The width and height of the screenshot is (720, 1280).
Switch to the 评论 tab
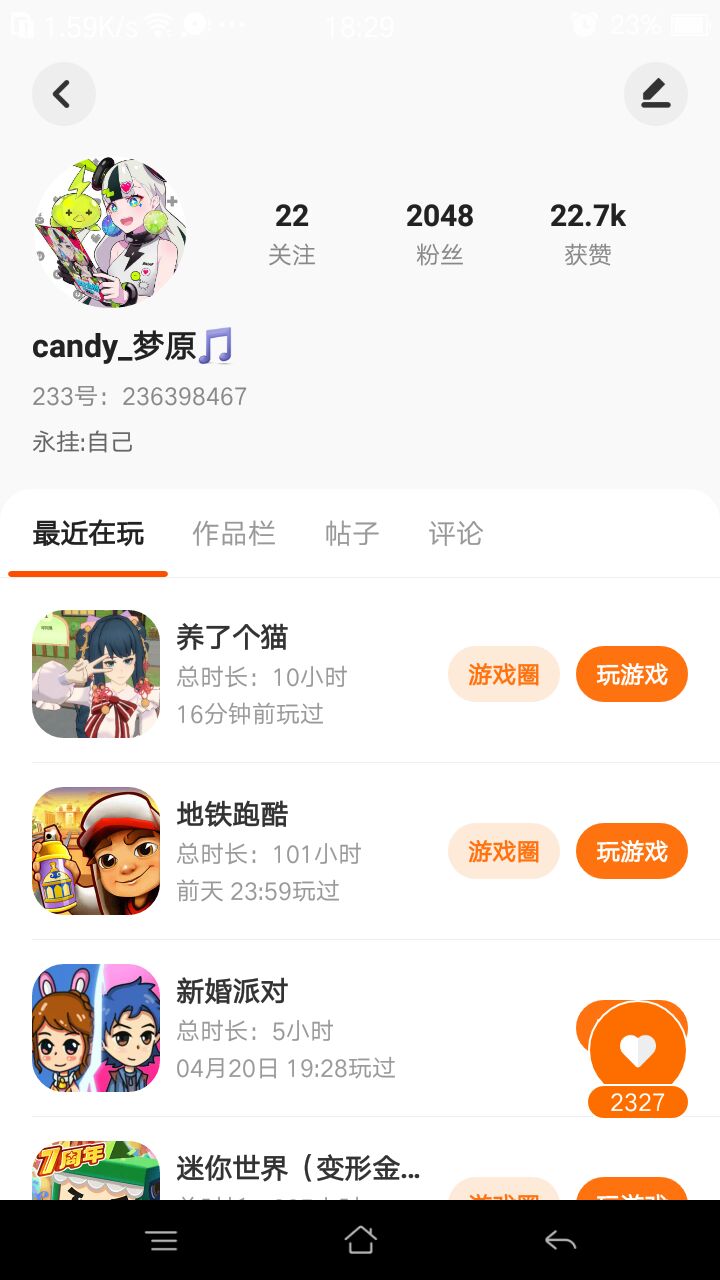pyautogui.click(x=455, y=534)
